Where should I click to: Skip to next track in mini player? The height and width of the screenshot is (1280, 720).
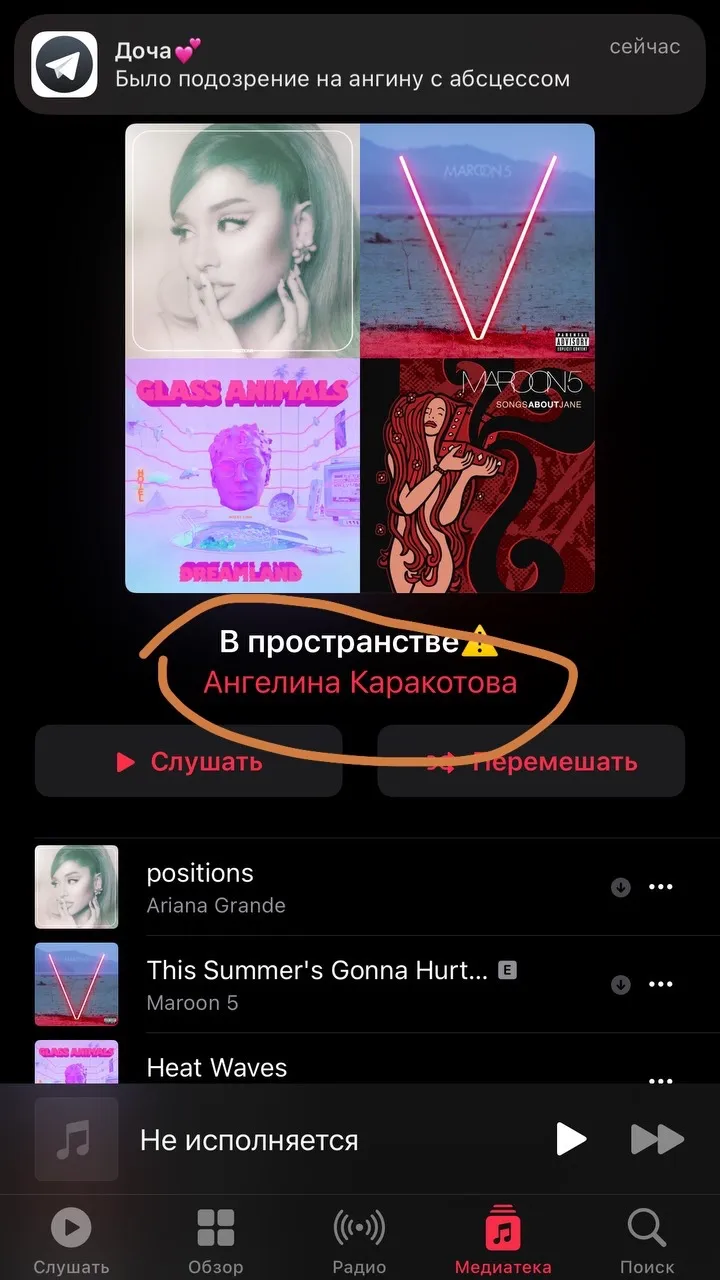pyautogui.click(x=657, y=1139)
